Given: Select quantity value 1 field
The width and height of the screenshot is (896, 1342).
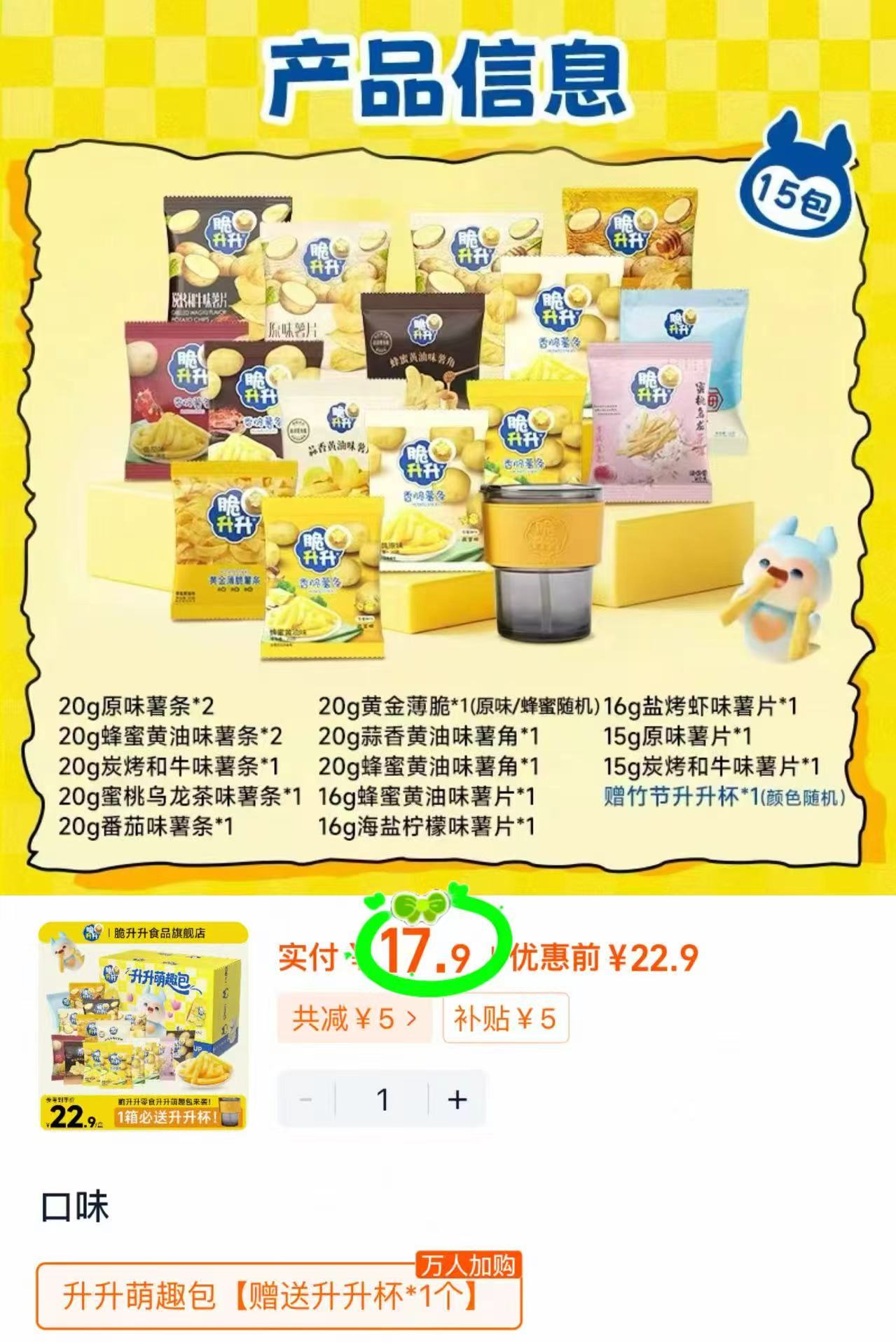Looking at the screenshot, I should point(382,1100).
